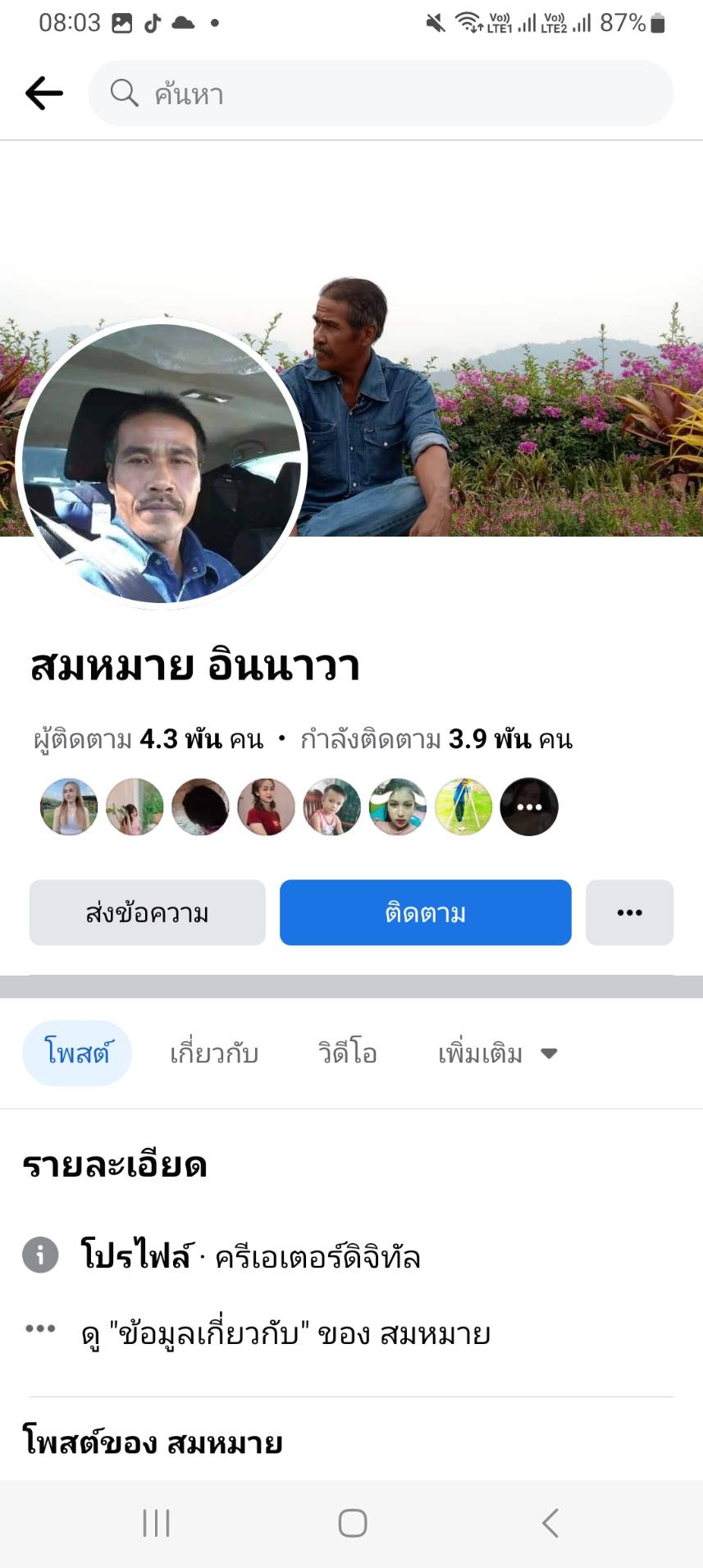Image resolution: width=703 pixels, height=1568 pixels.
Task: Tap ส่งข้อความ to message him
Action: tap(148, 912)
